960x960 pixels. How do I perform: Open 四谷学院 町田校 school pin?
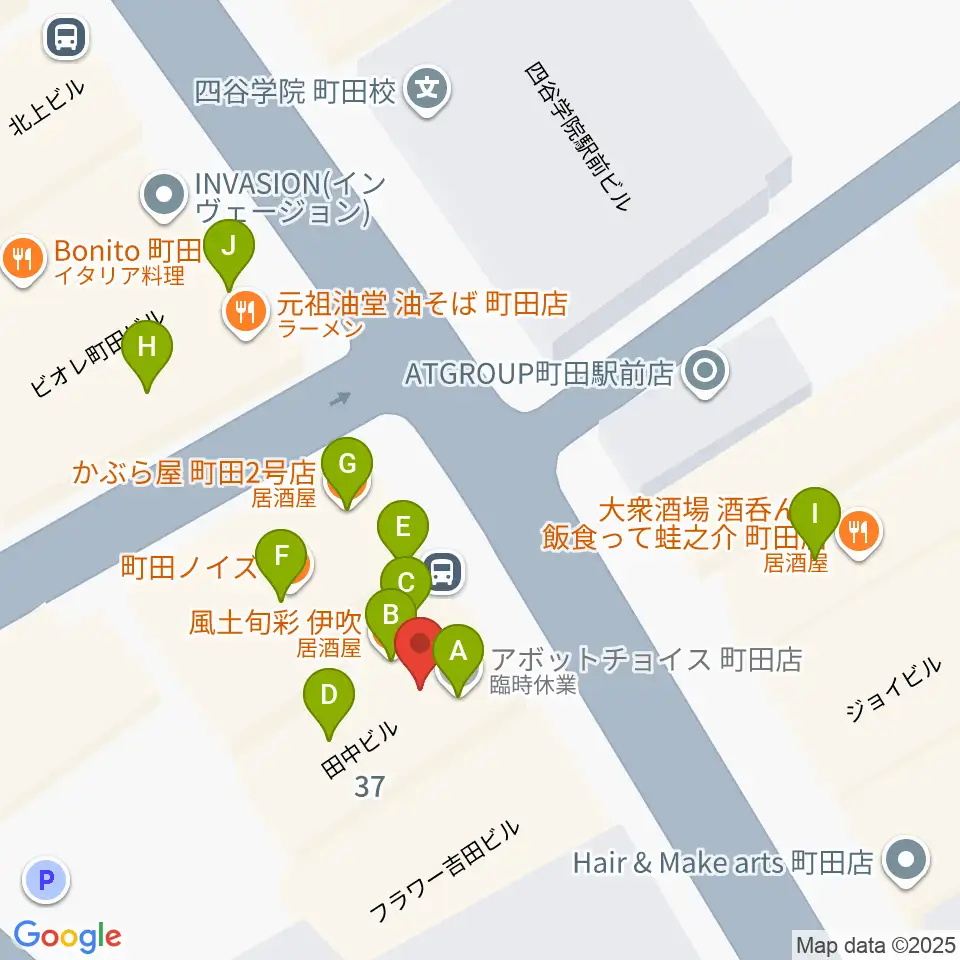[x=427, y=90]
